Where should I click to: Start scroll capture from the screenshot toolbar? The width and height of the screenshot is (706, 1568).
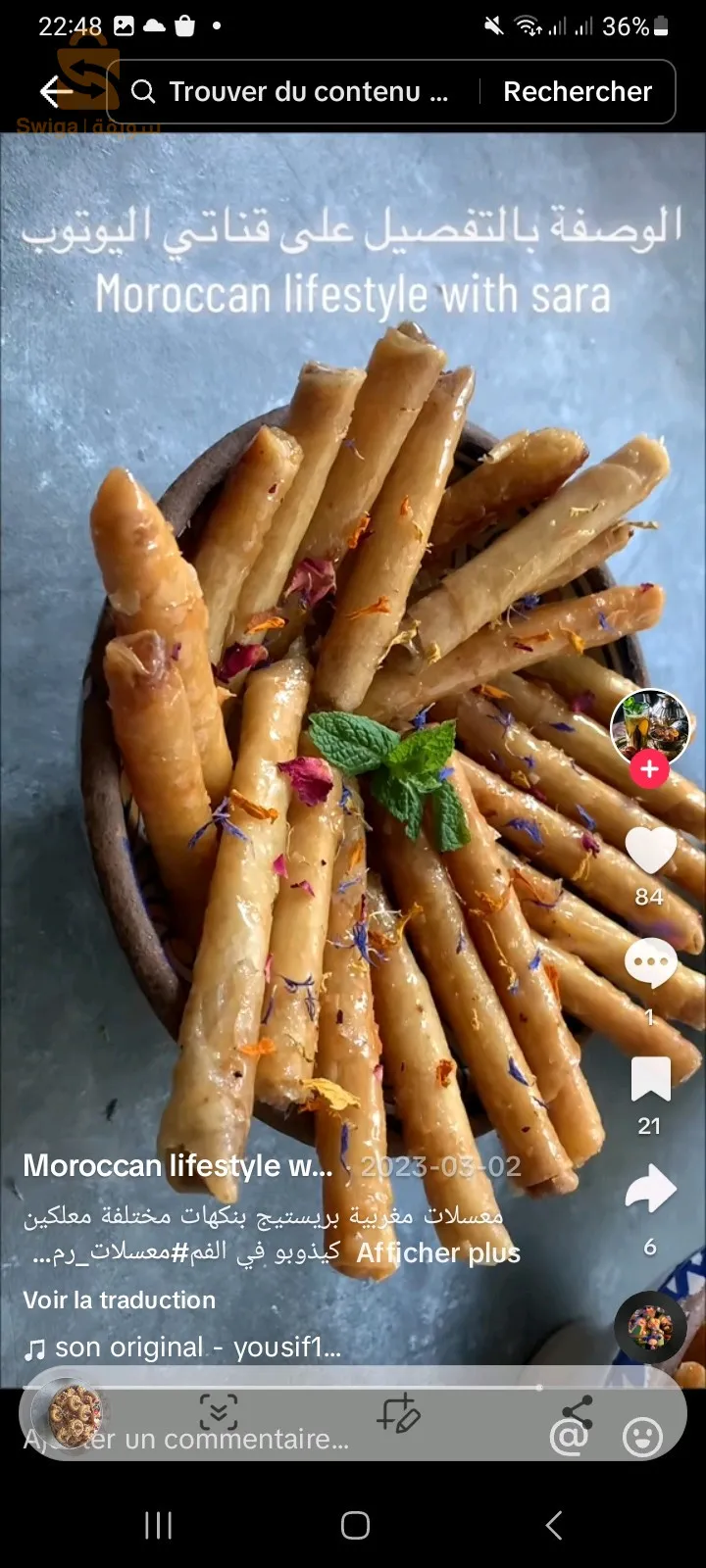click(218, 1413)
